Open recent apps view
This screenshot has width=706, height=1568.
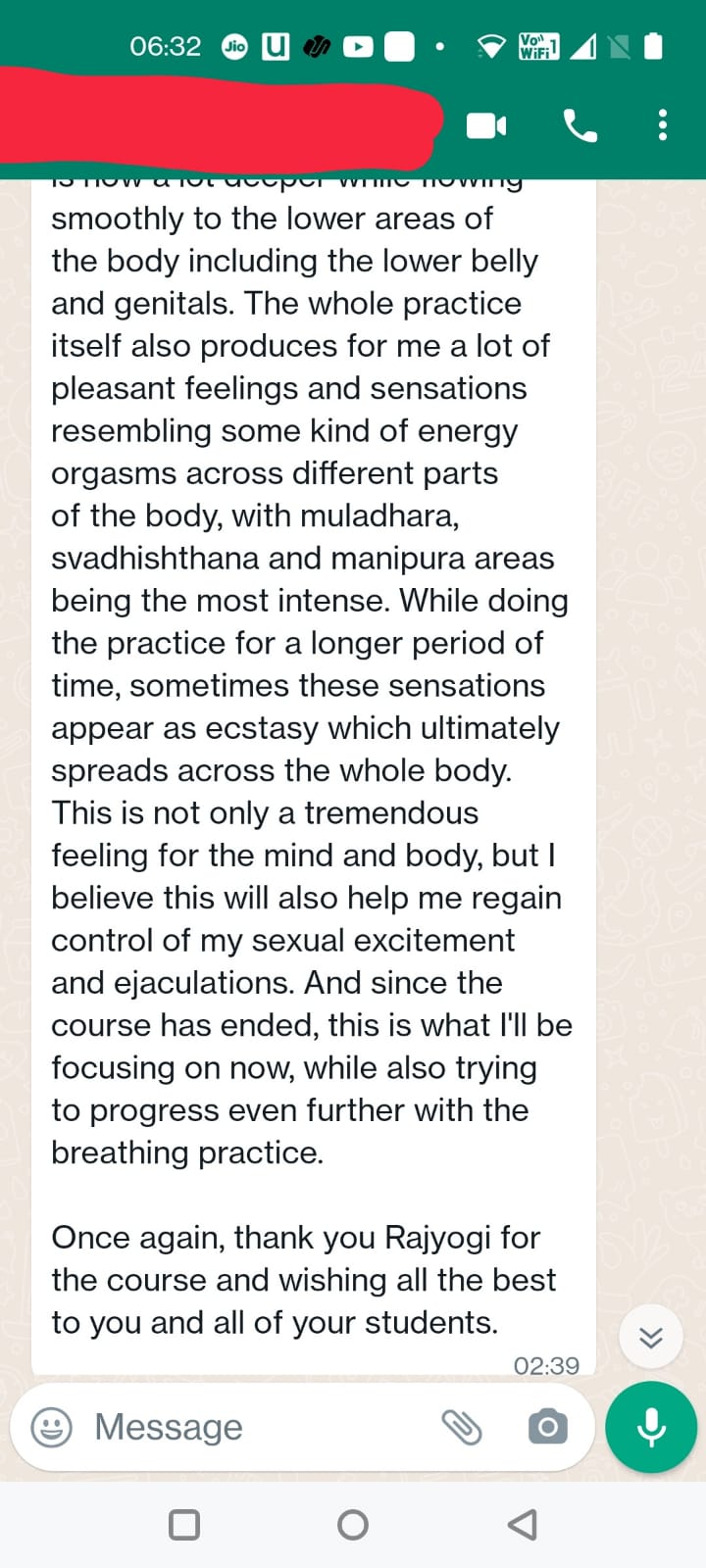184,1524
